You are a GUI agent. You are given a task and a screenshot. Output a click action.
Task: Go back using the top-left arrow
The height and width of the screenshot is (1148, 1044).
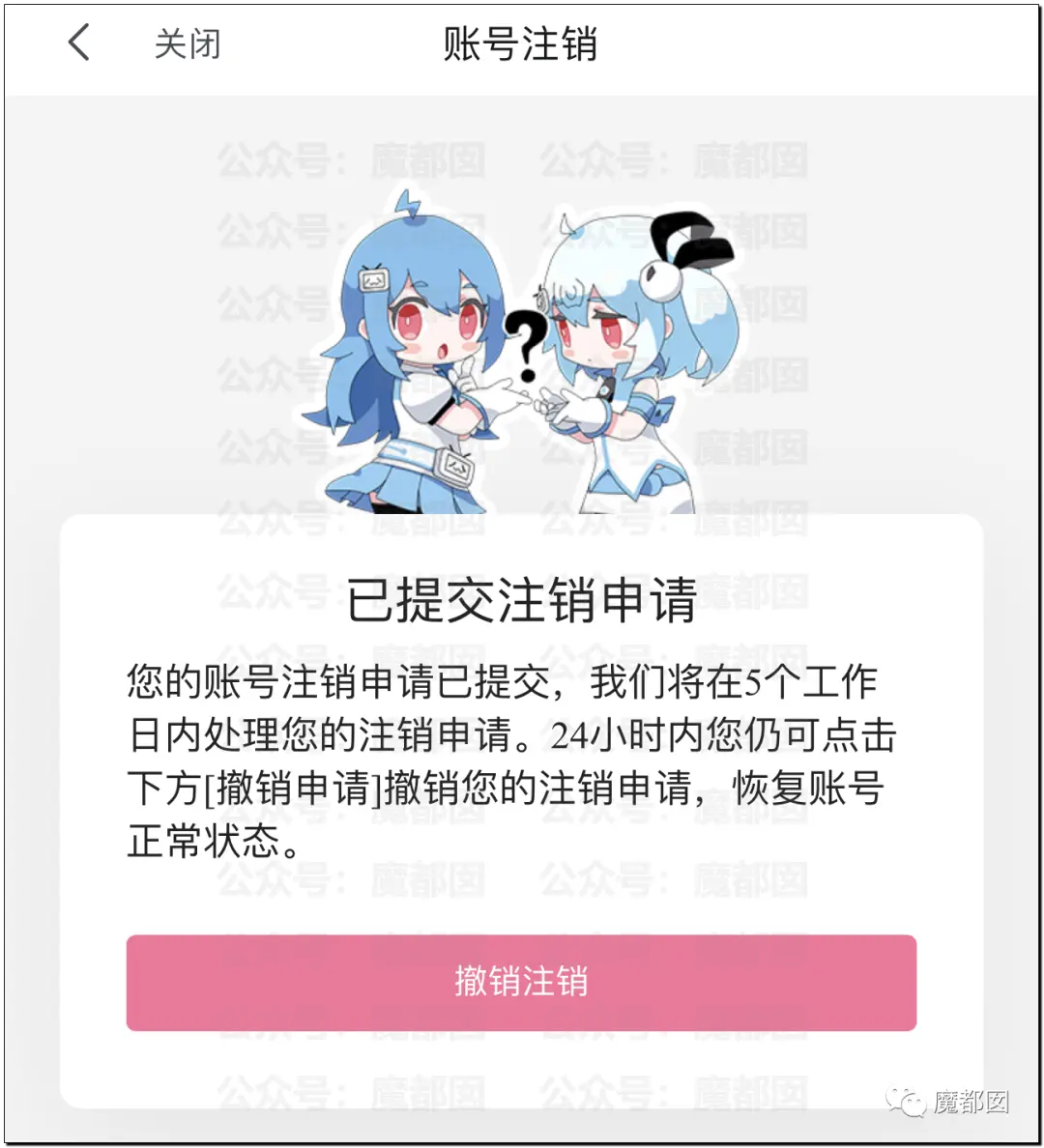[79, 43]
